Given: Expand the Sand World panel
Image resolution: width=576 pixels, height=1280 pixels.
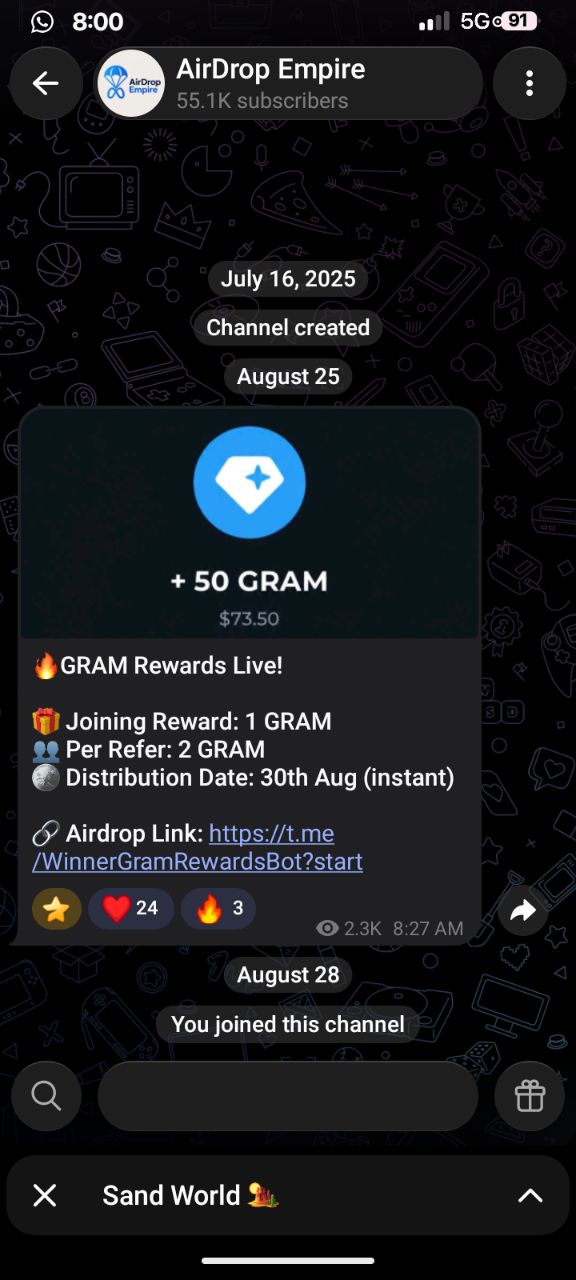Looking at the screenshot, I should point(530,1195).
